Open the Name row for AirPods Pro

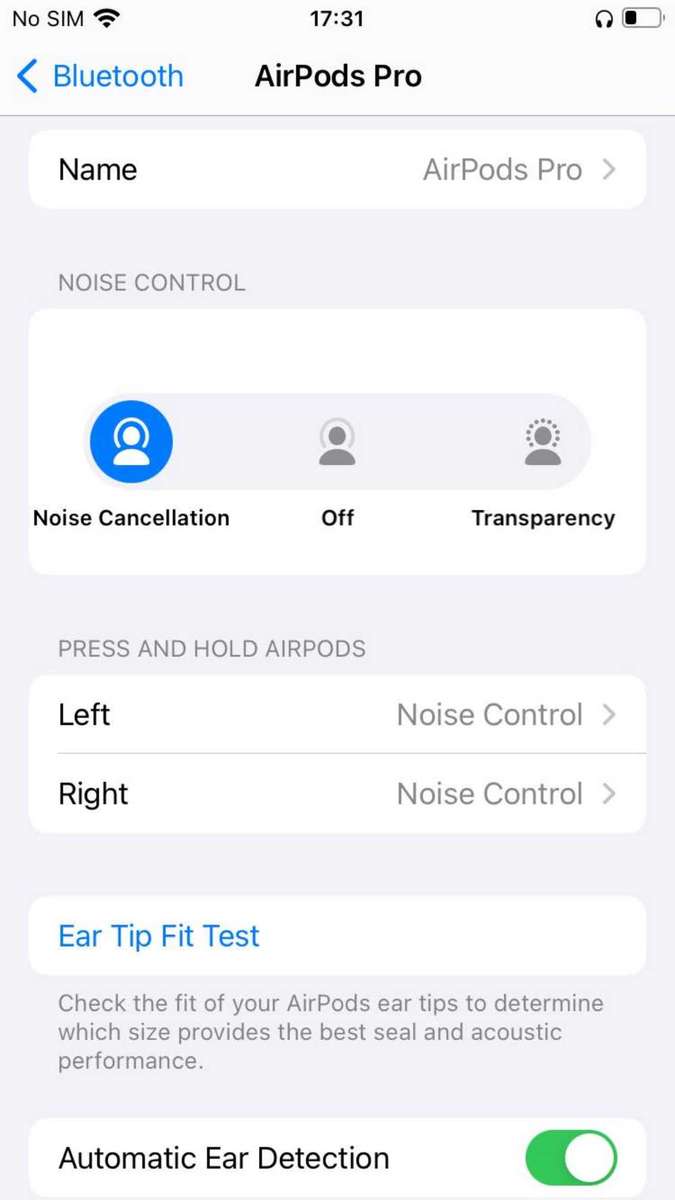click(x=337, y=170)
